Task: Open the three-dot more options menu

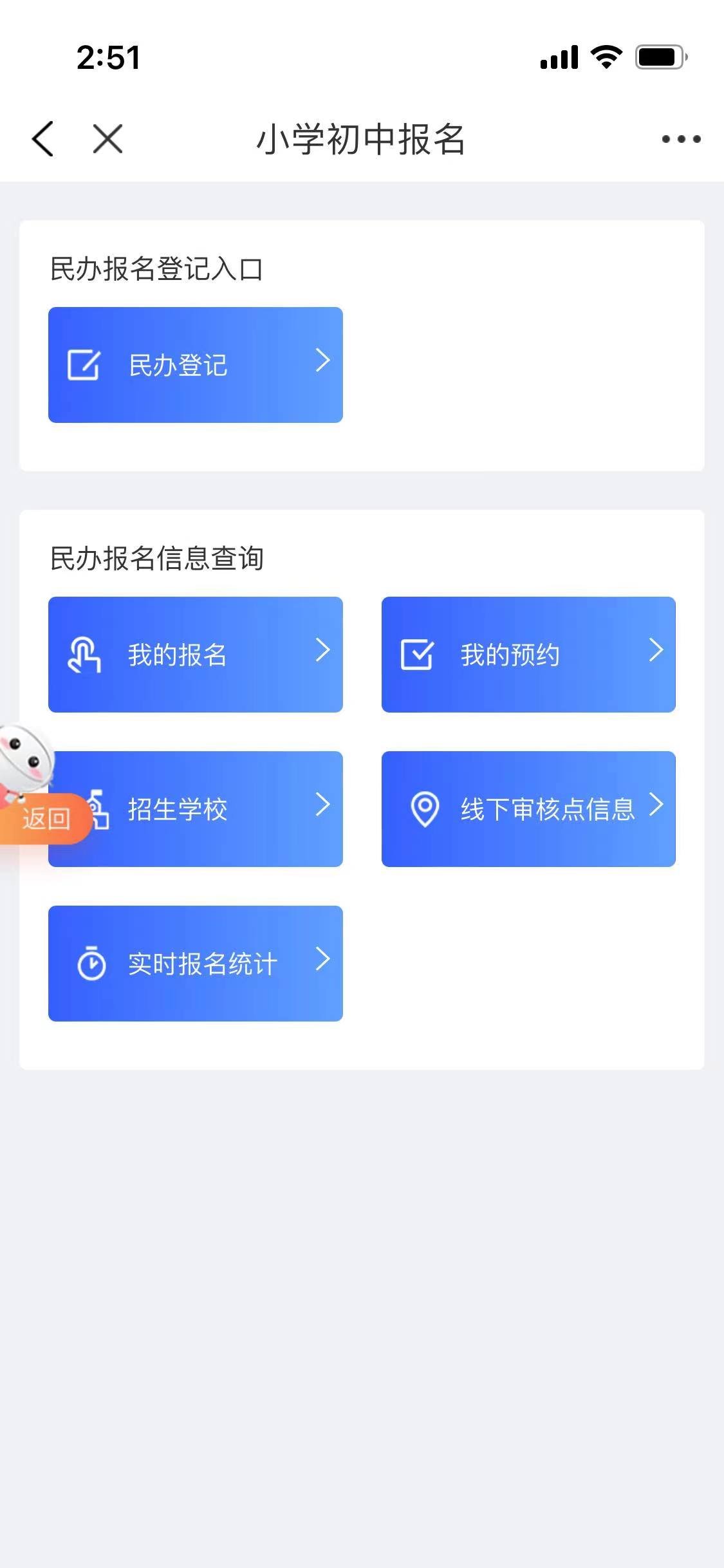Action: pos(681,138)
